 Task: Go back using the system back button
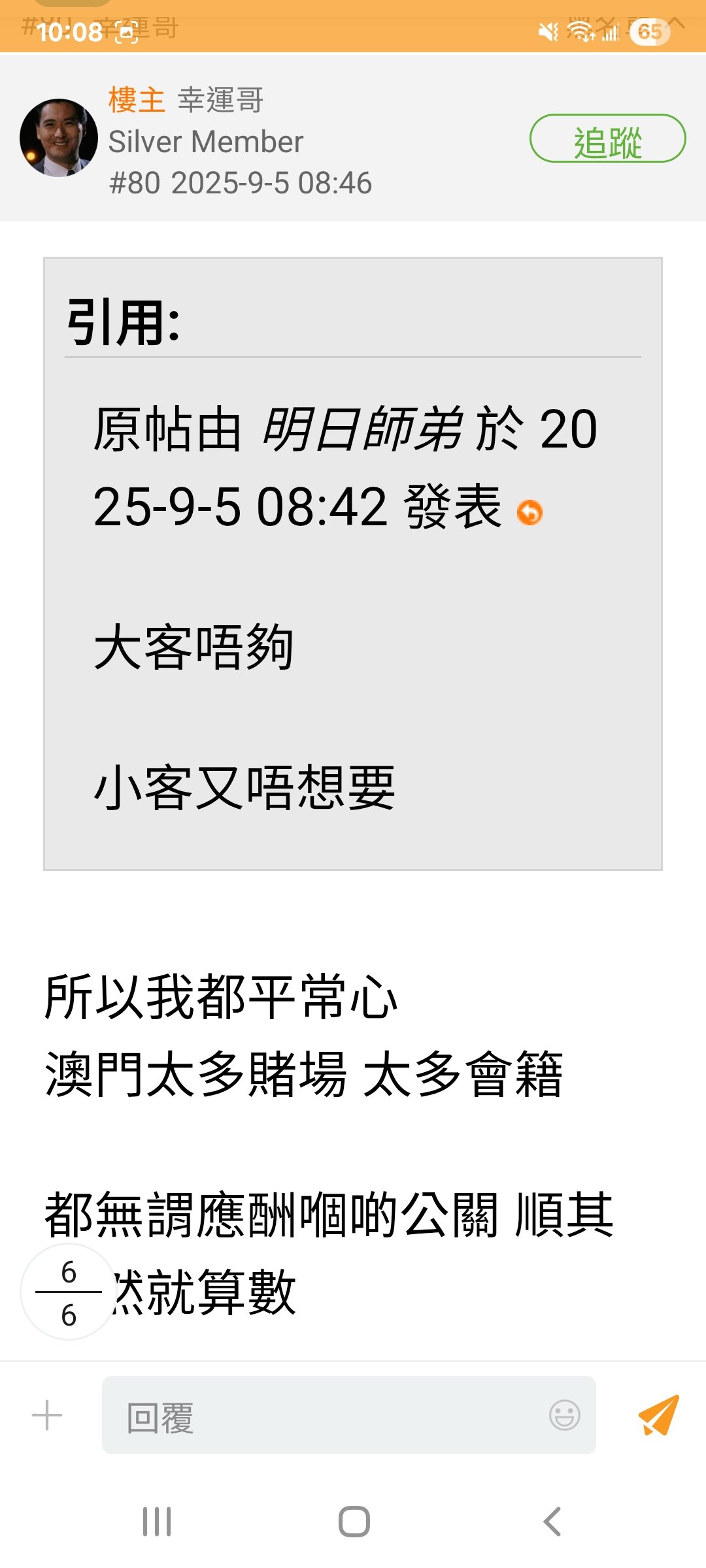tap(552, 1522)
